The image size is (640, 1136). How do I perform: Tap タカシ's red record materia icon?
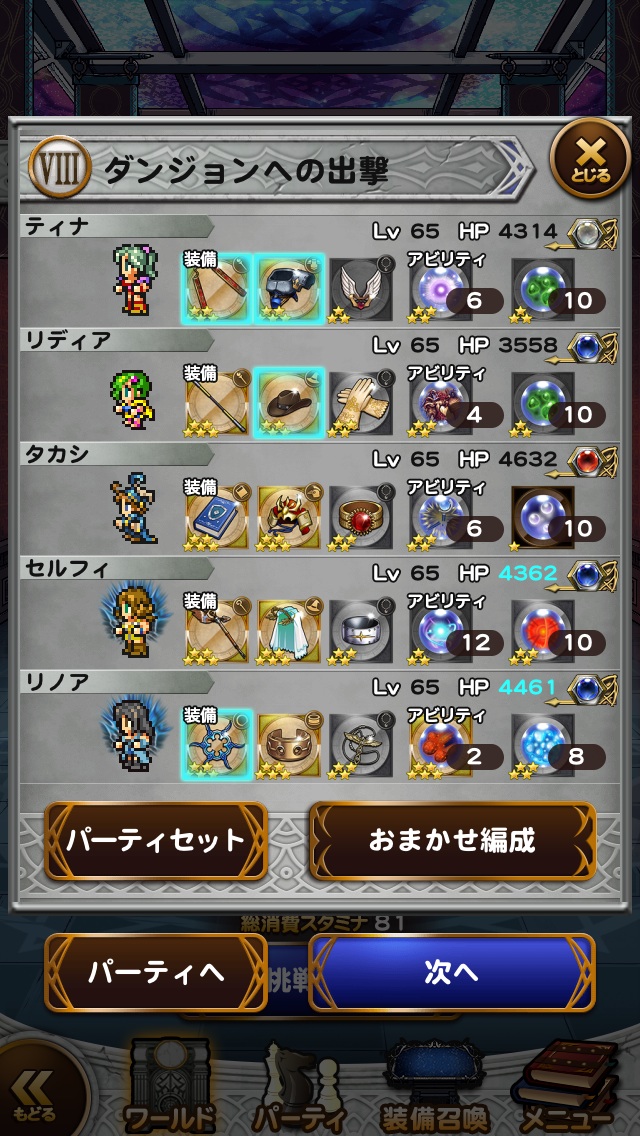584,460
